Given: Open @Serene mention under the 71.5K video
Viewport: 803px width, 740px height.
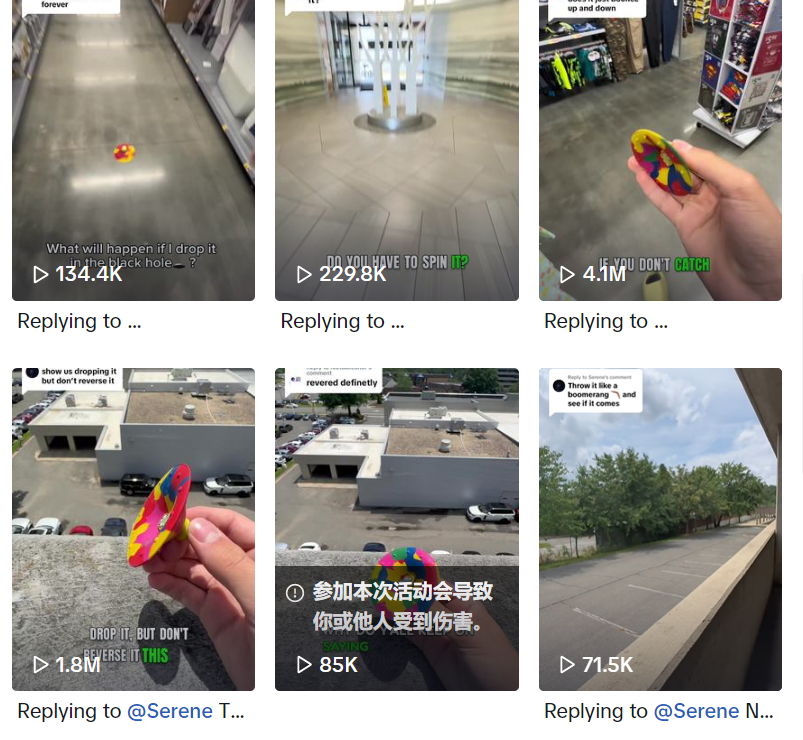Looking at the screenshot, I should pyautogui.click(x=696, y=711).
